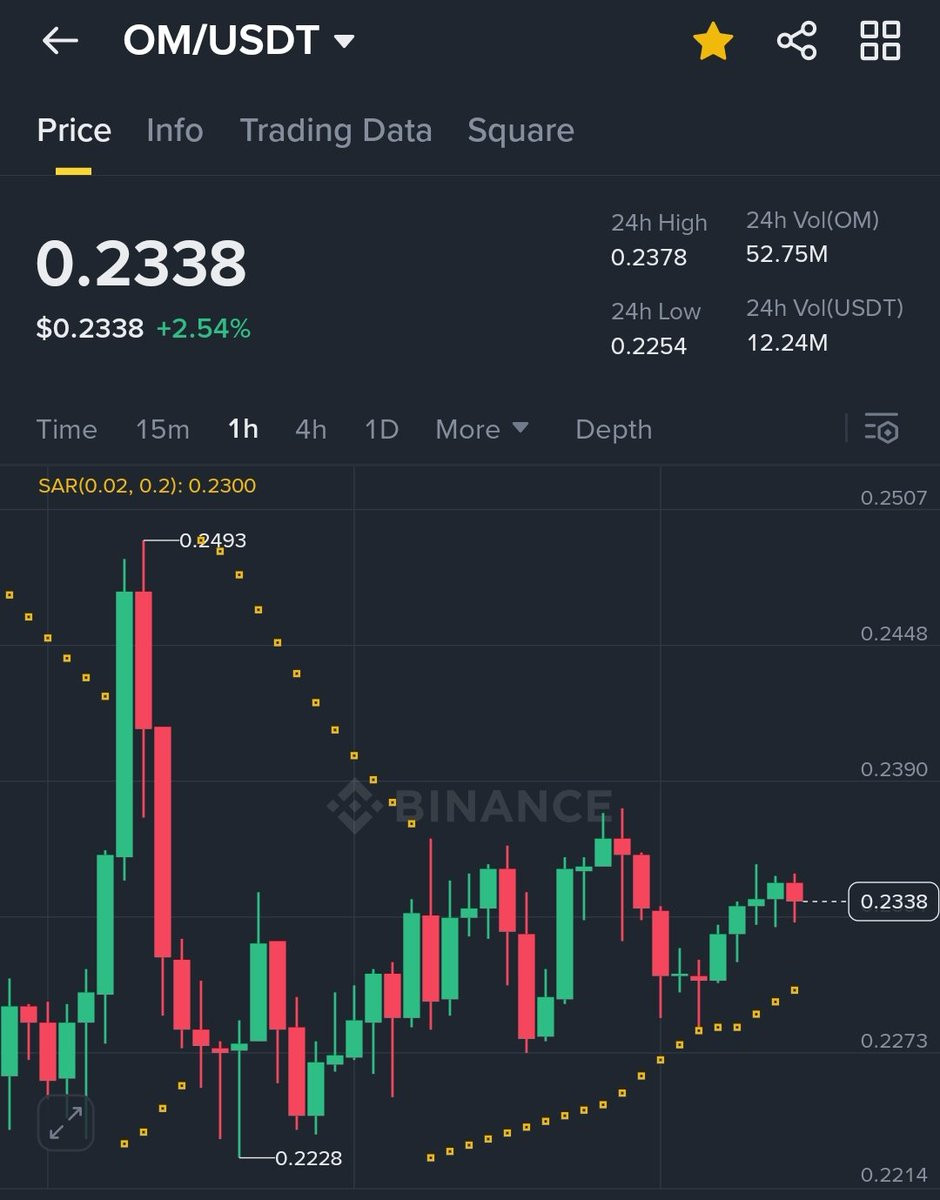This screenshot has width=940, height=1200.
Task: Show the Depth chart
Action: coord(614,429)
